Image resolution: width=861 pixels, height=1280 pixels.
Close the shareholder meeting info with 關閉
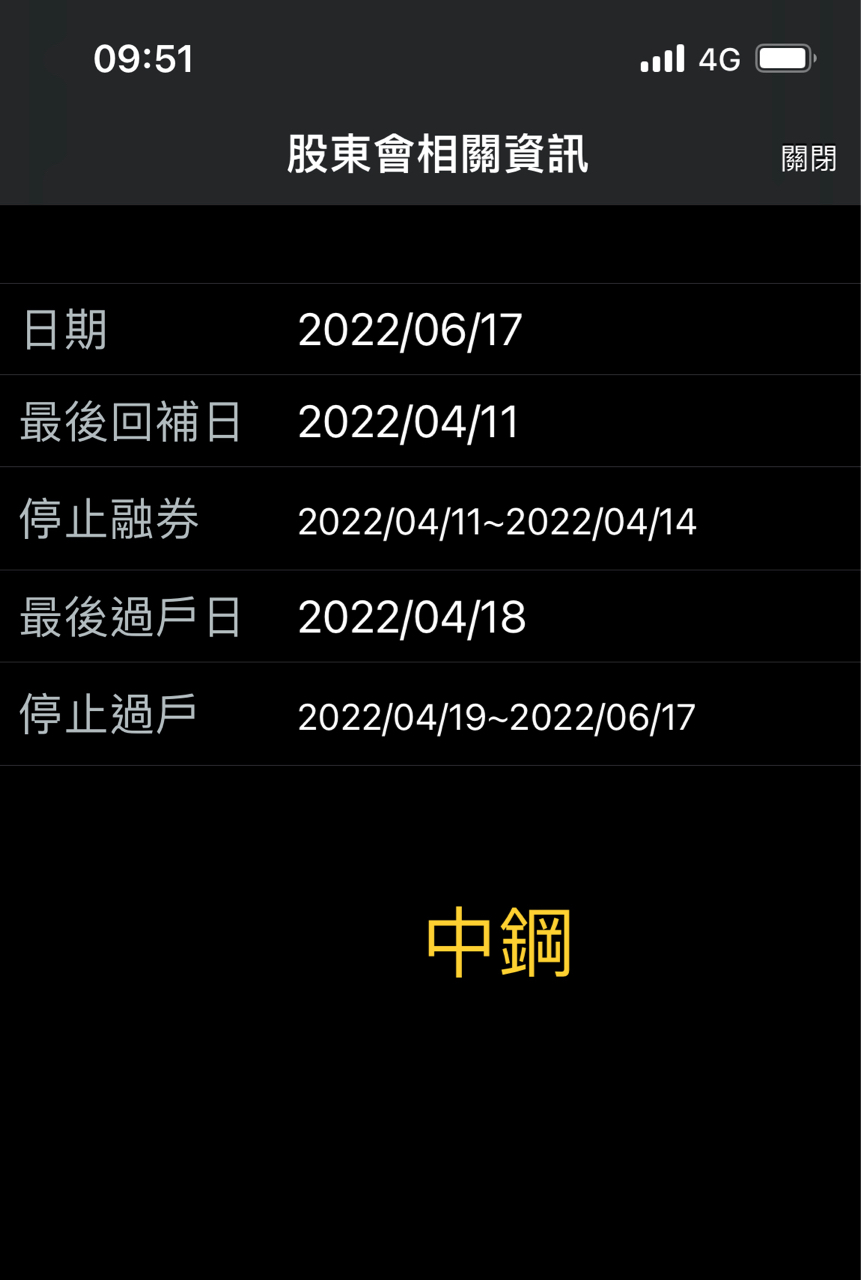(808, 158)
